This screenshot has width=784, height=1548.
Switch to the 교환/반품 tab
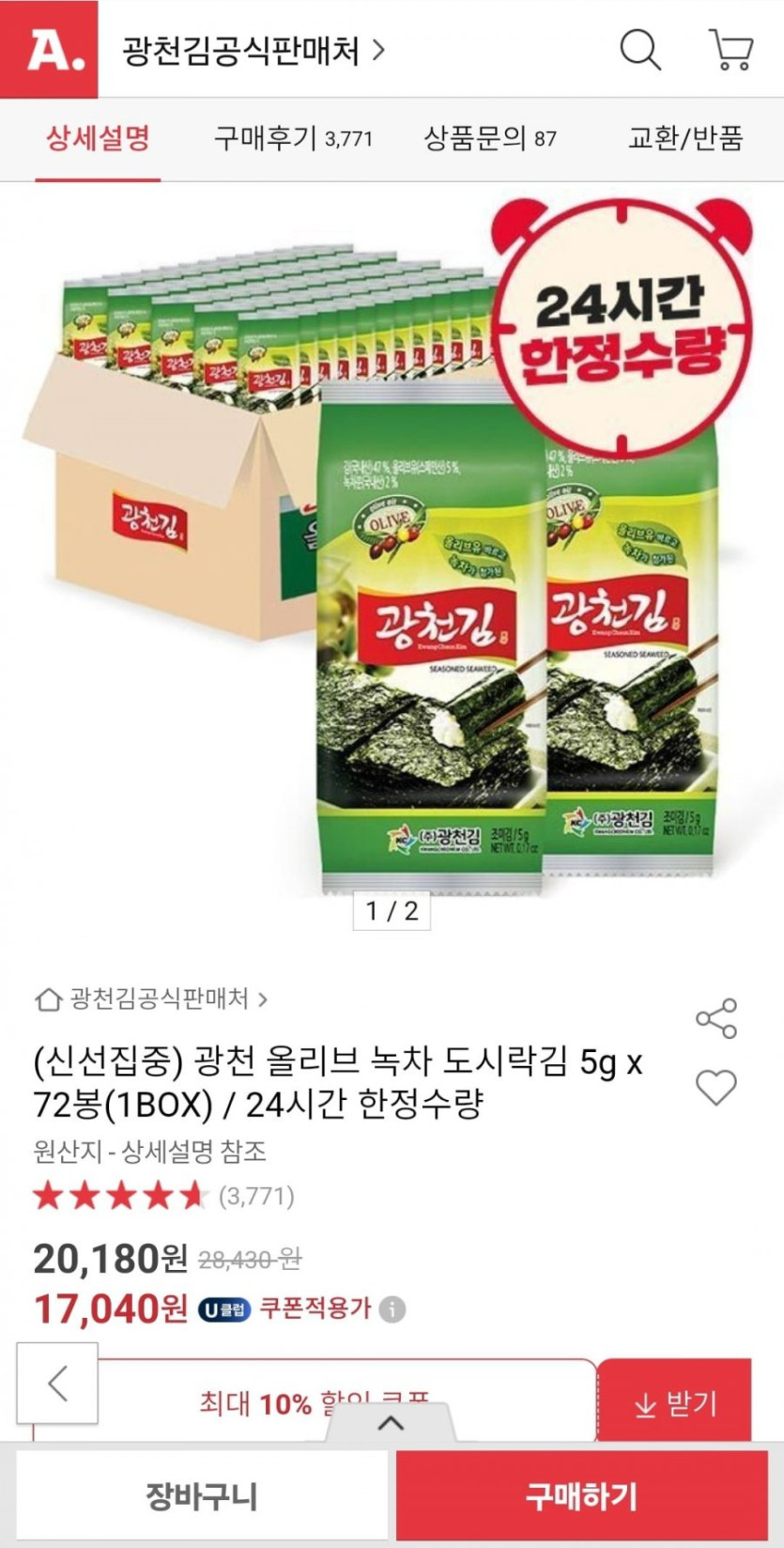click(x=684, y=139)
